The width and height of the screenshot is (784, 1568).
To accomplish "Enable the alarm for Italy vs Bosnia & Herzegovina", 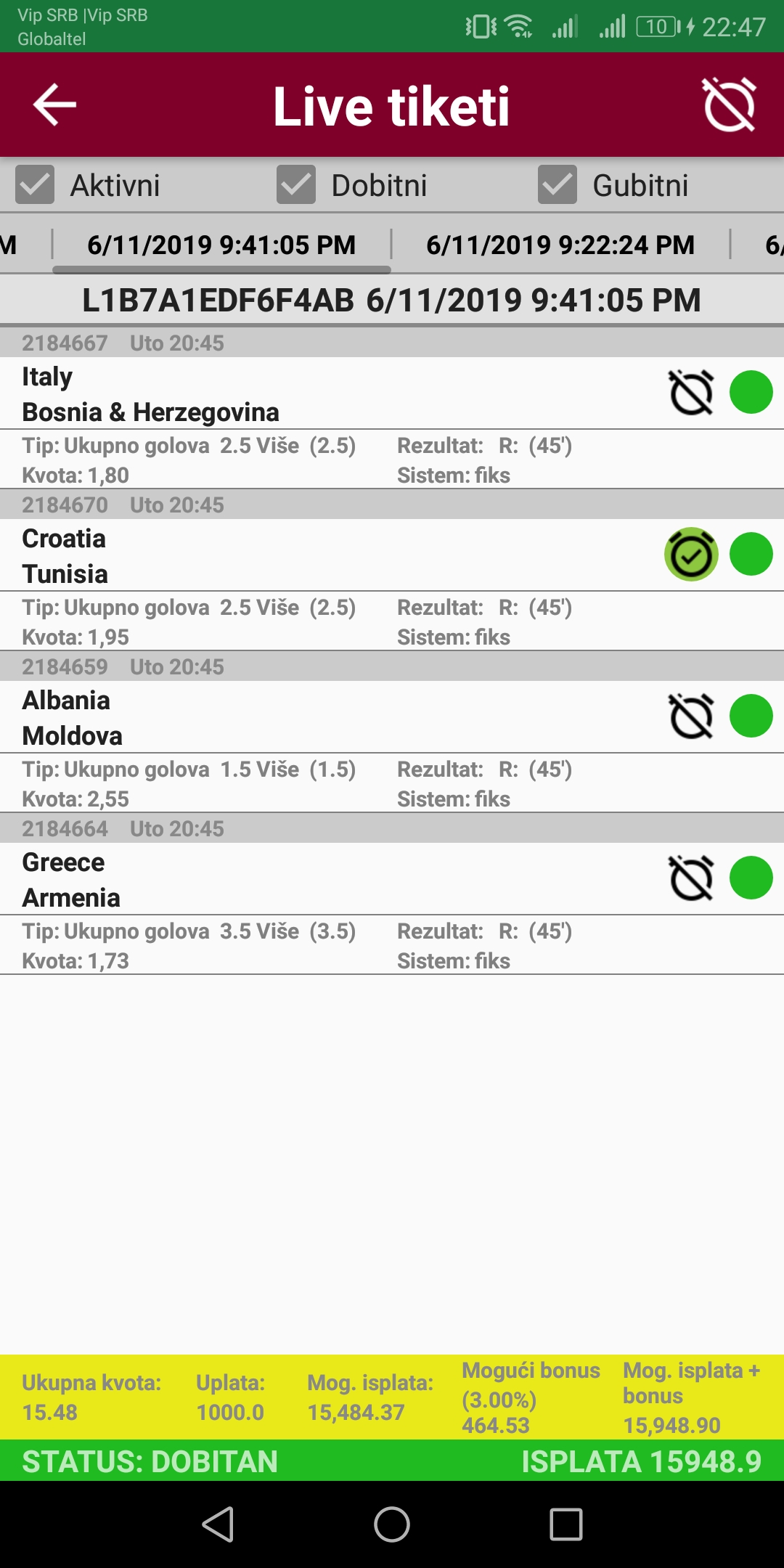I will coord(692,393).
